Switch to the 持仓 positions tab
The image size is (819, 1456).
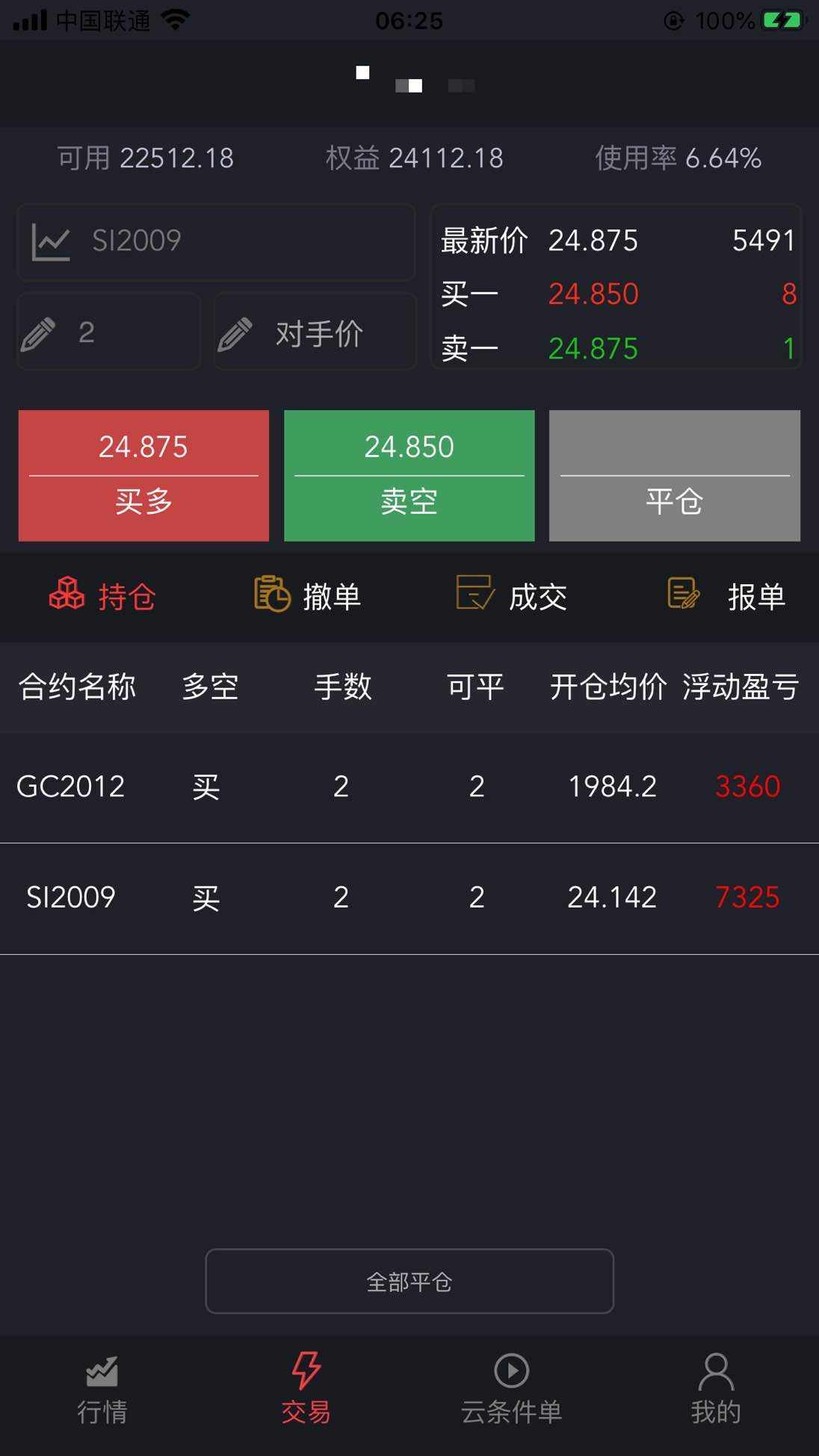[102, 596]
